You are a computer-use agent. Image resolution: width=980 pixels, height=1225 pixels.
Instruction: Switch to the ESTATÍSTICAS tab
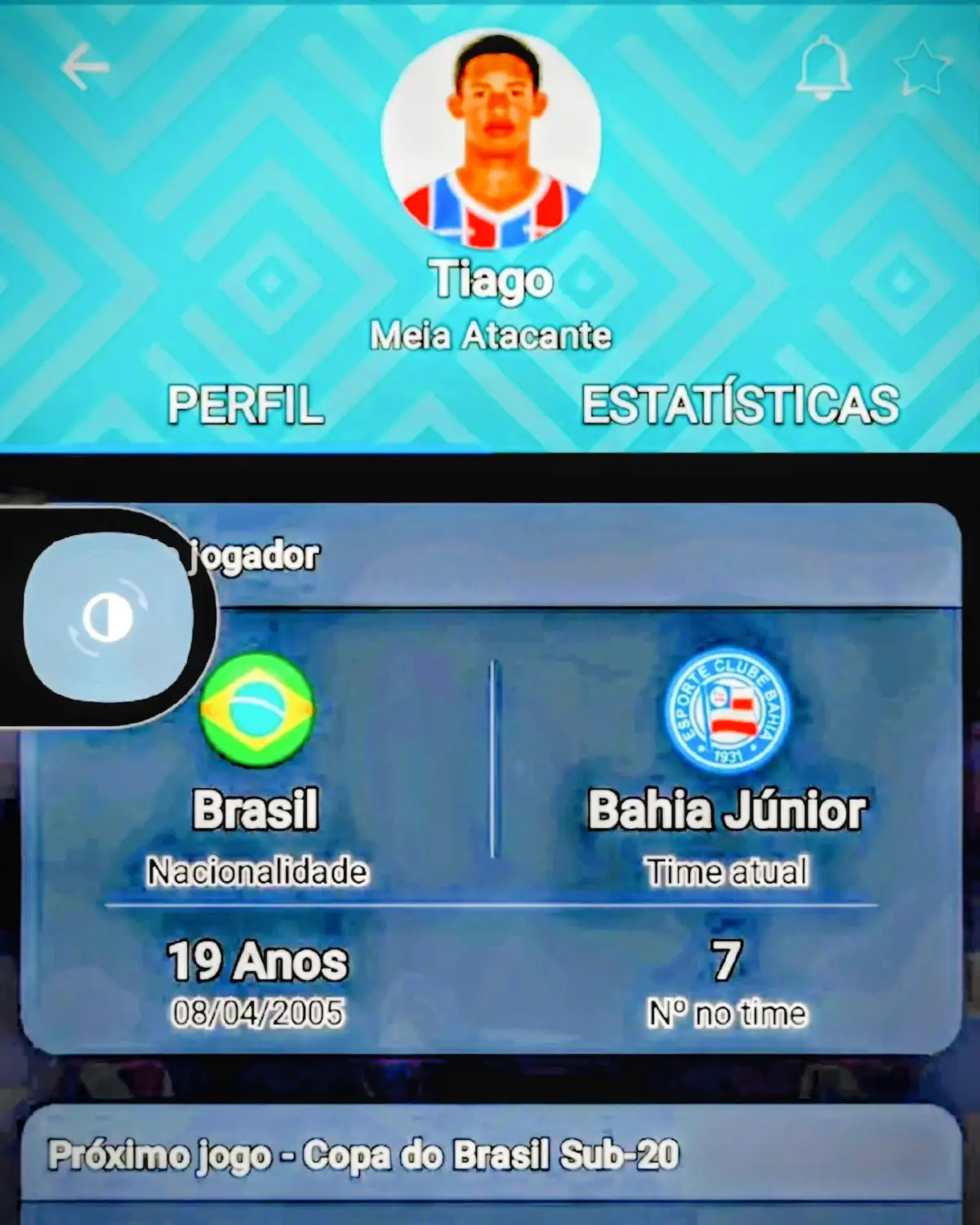[x=740, y=404]
